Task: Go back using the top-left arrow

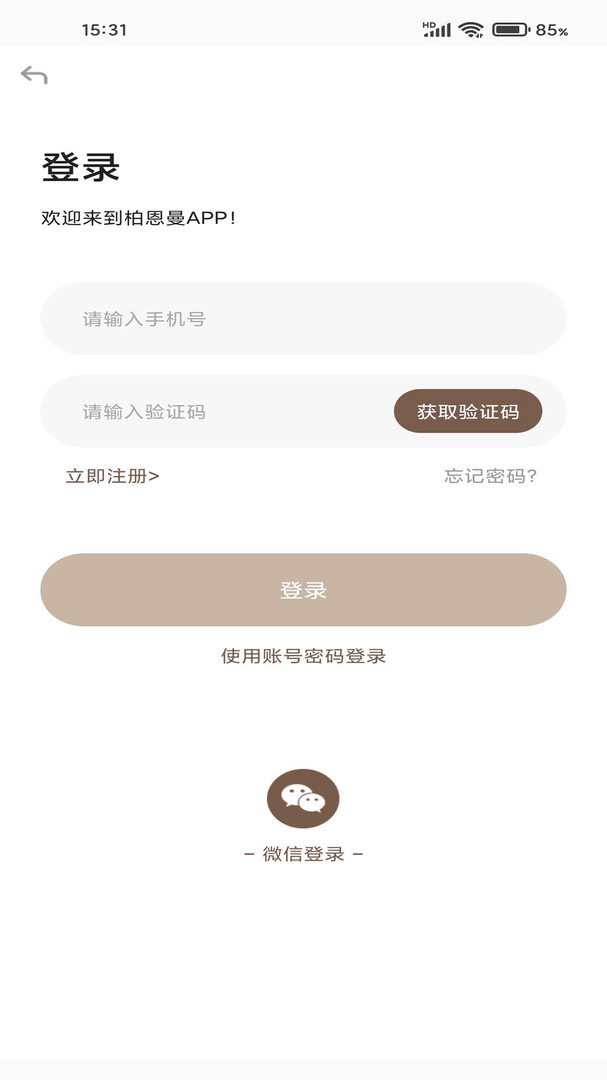Action: click(x=34, y=74)
